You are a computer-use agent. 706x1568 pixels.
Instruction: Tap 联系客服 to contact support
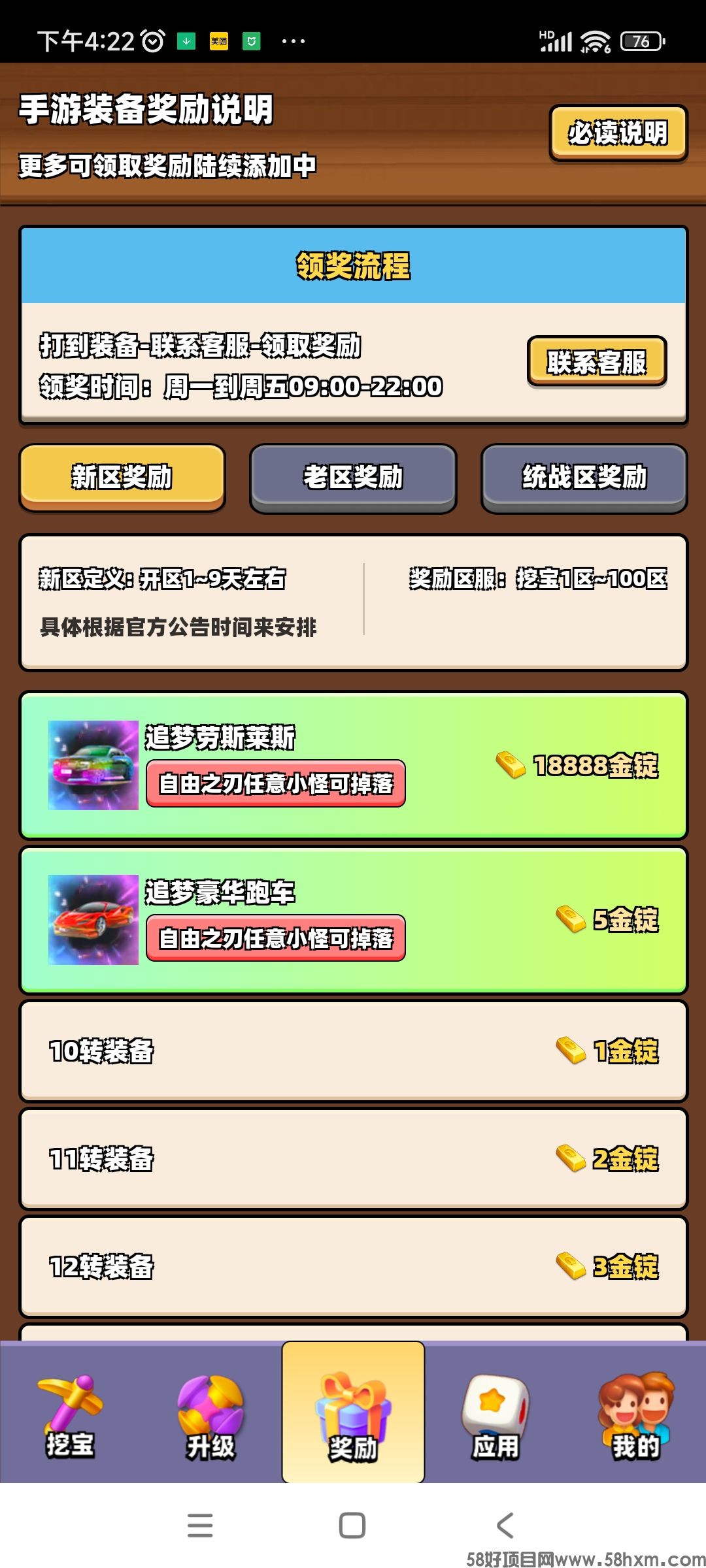596,361
